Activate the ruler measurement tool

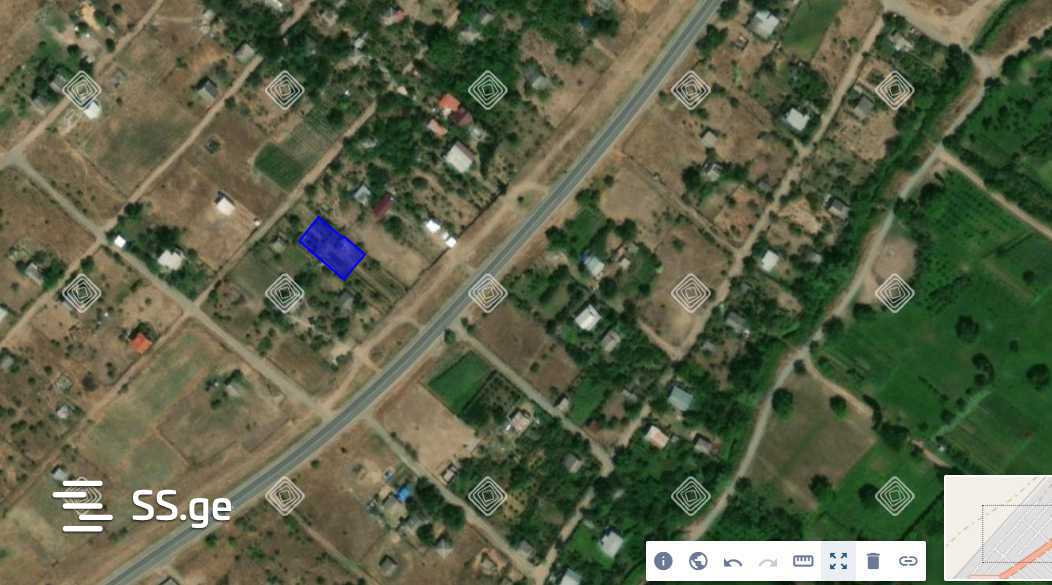tap(803, 561)
